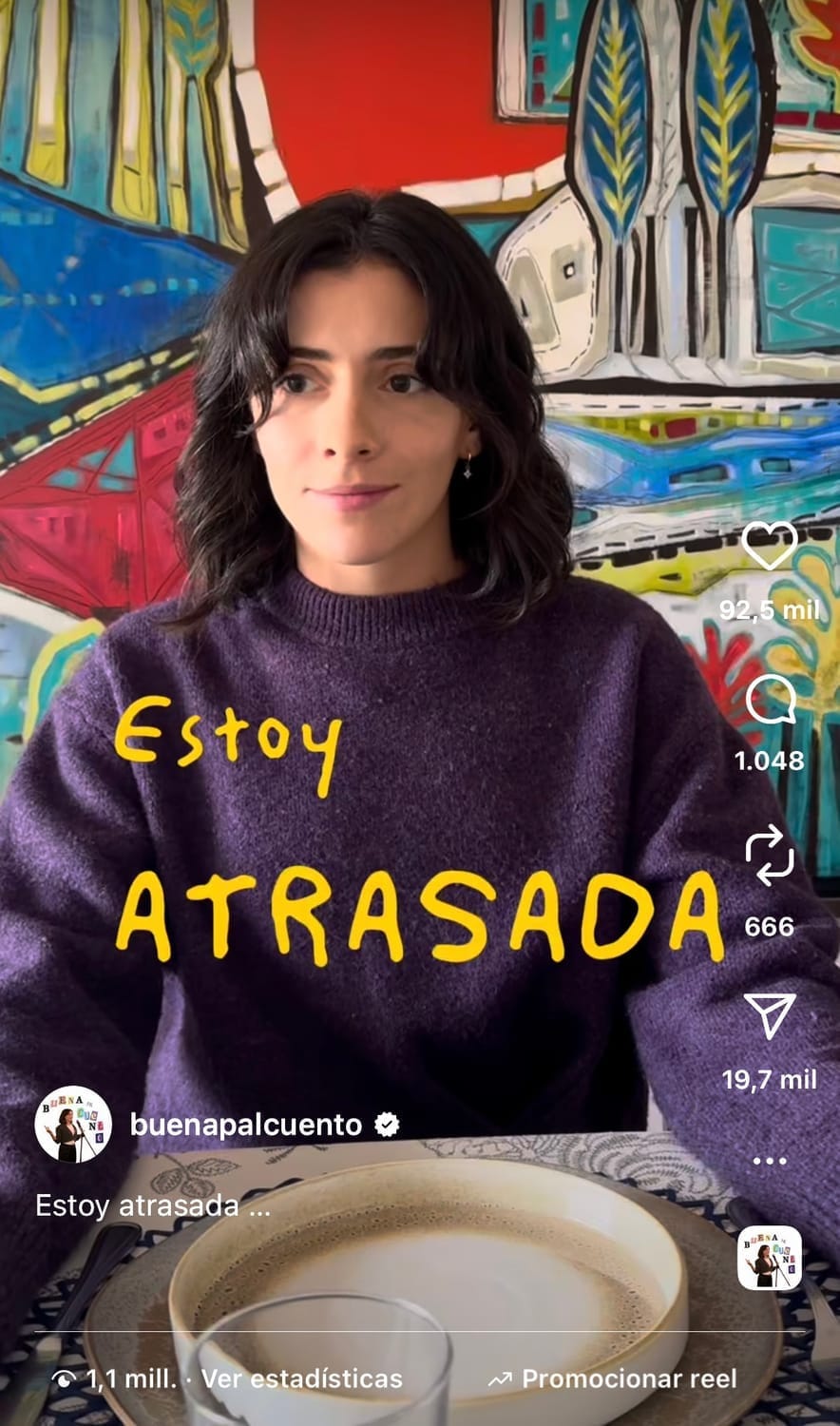The image size is (840, 1426).
Task: Open Ver estadísticas
Action: pos(301,1378)
